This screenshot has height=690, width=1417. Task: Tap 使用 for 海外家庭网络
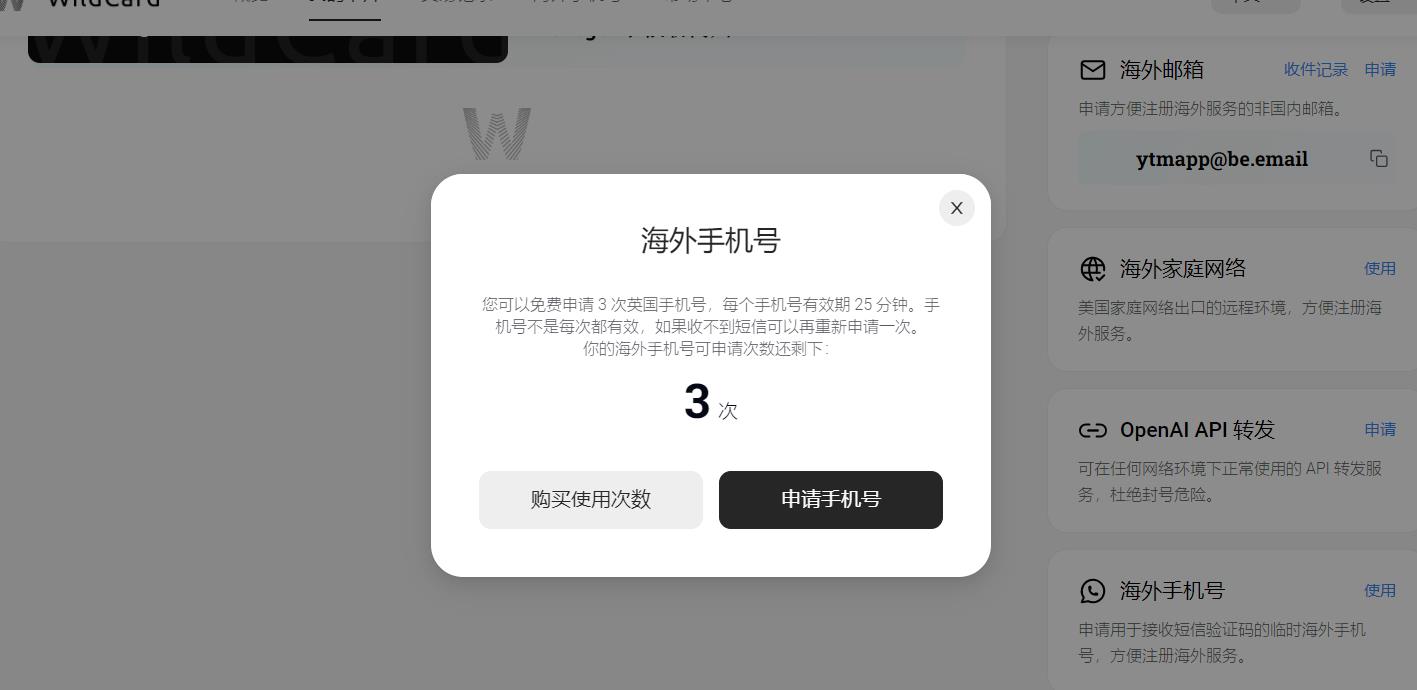click(x=1380, y=268)
